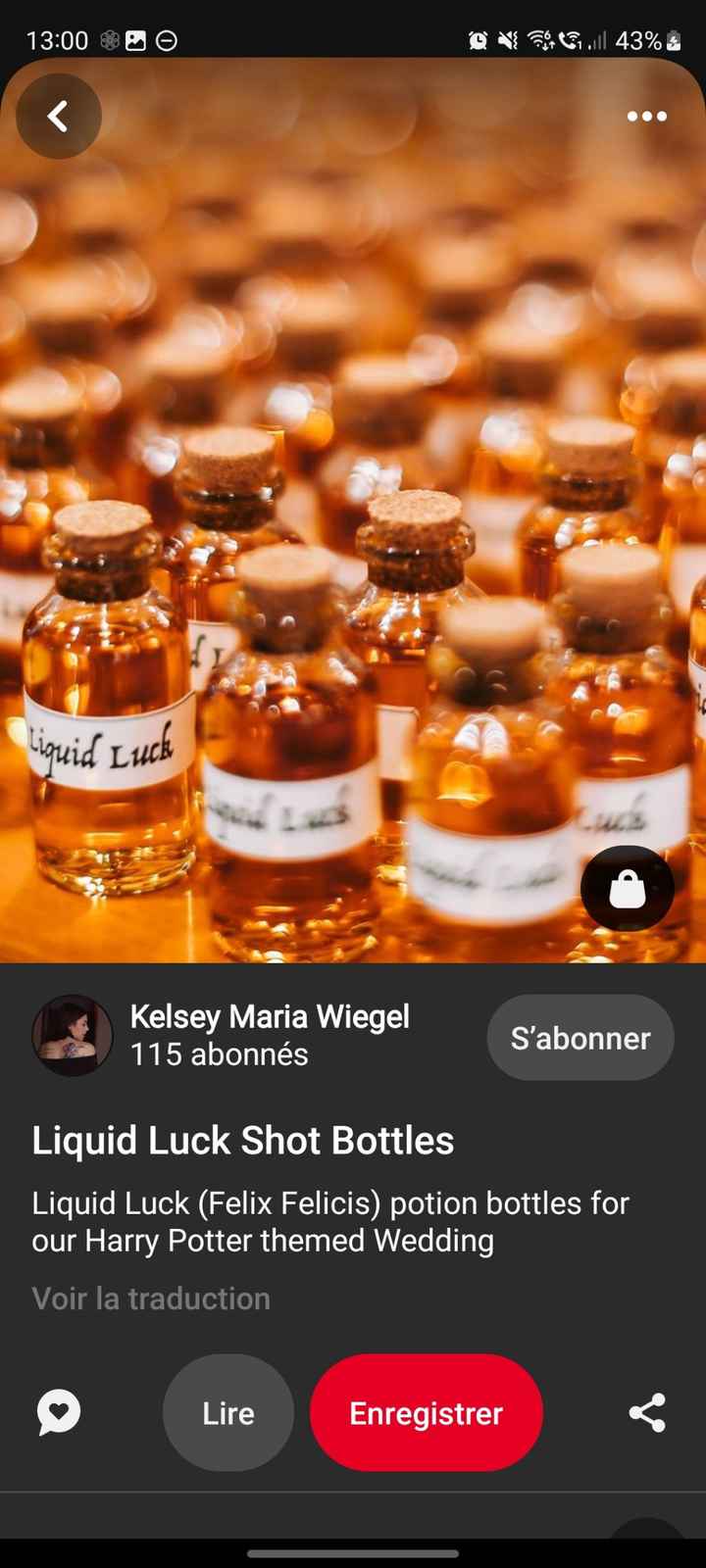This screenshot has height=1568, width=706.
Task: Follow the creator with S'abonner
Action: pos(580,1038)
